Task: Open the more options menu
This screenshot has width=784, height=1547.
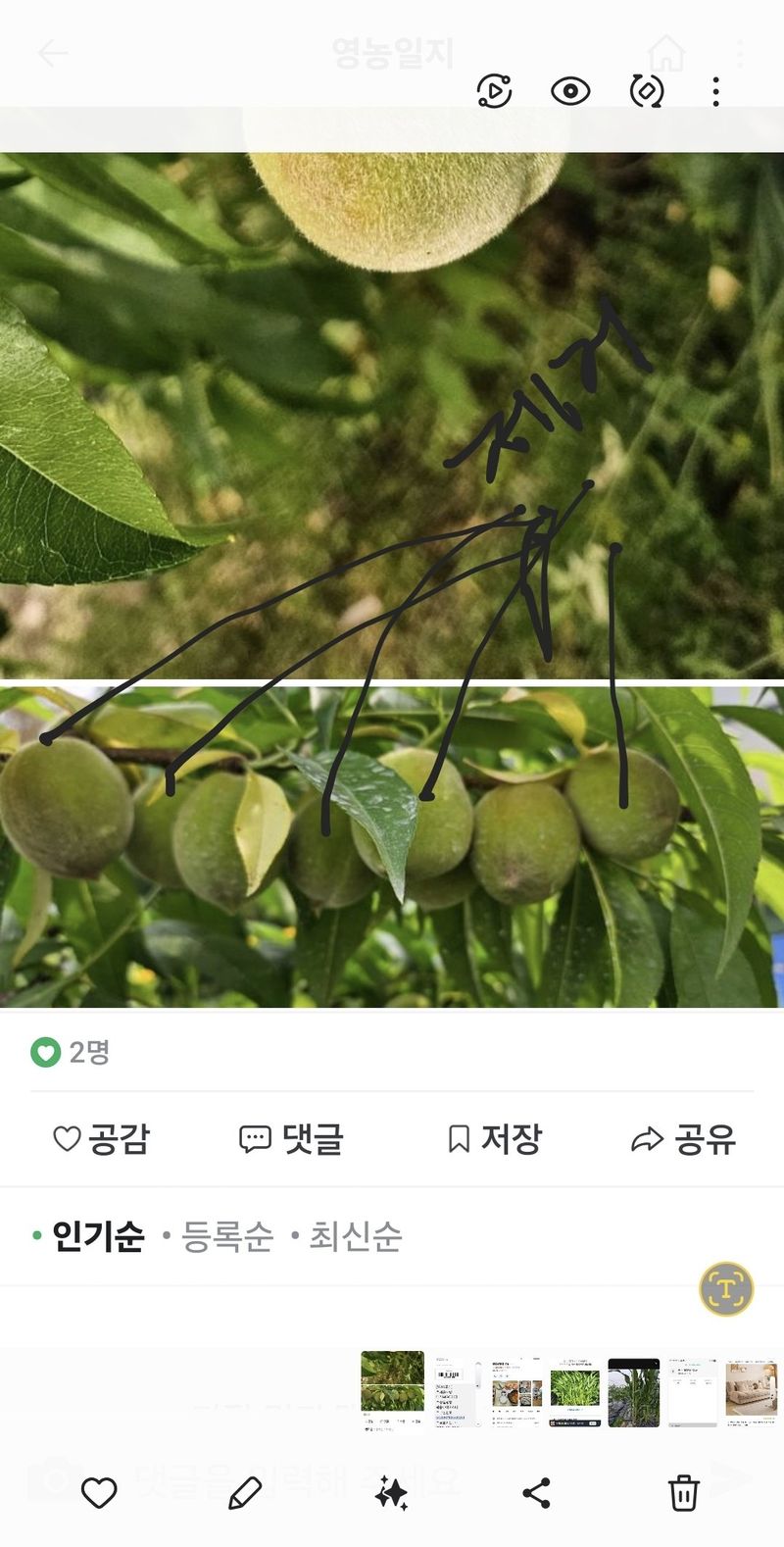Action: pos(716,91)
